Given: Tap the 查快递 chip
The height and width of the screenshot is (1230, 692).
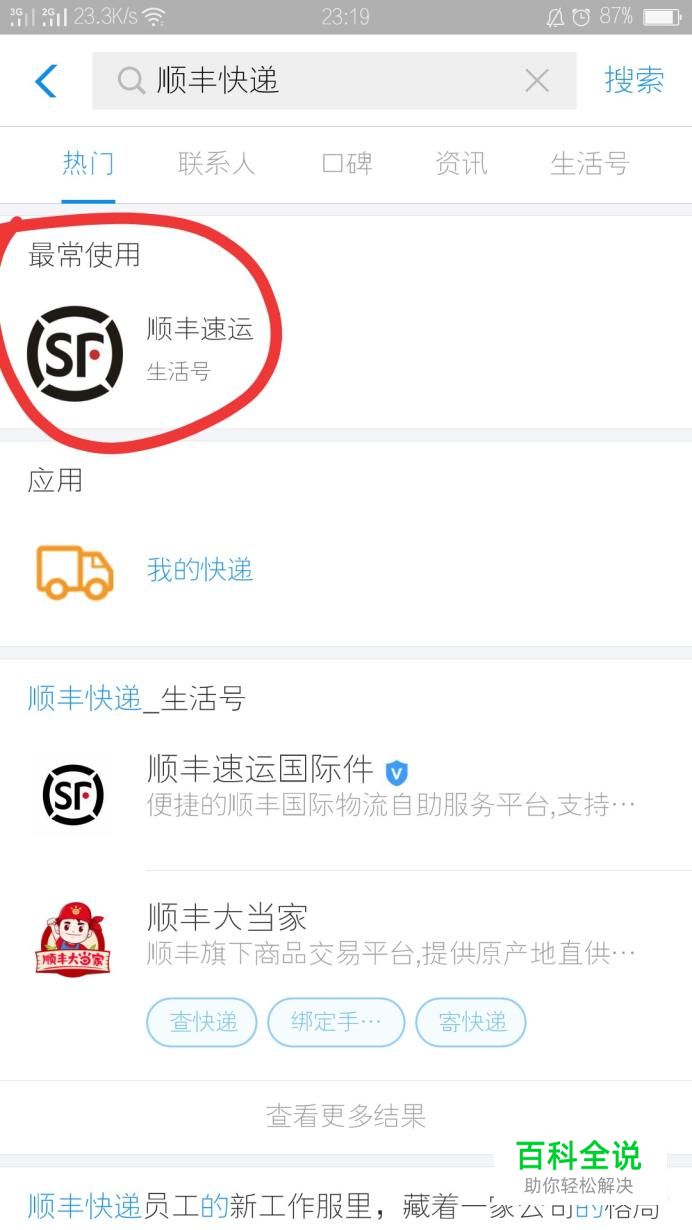Looking at the screenshot, I should (x=202, y=1022).
